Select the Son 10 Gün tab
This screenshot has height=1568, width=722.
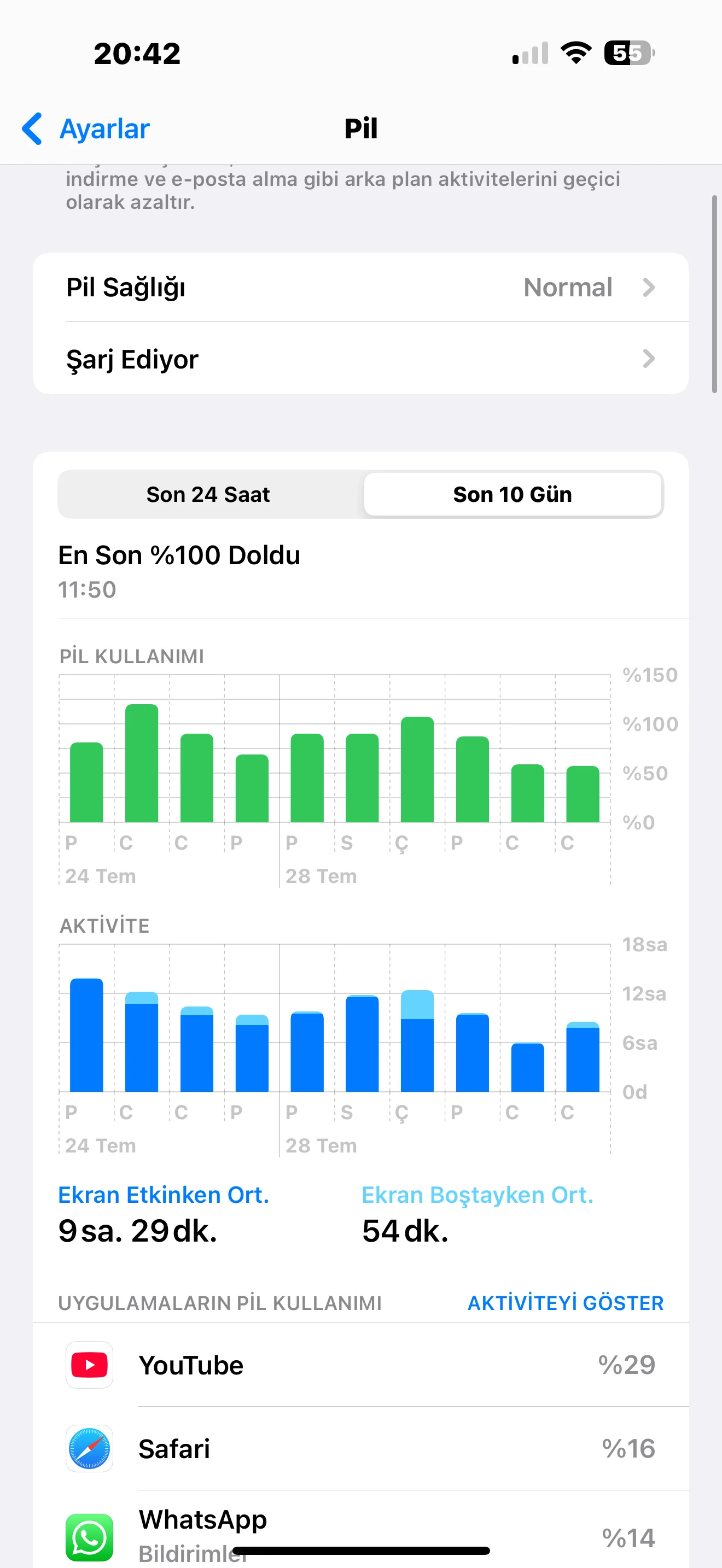pos(512,494)
